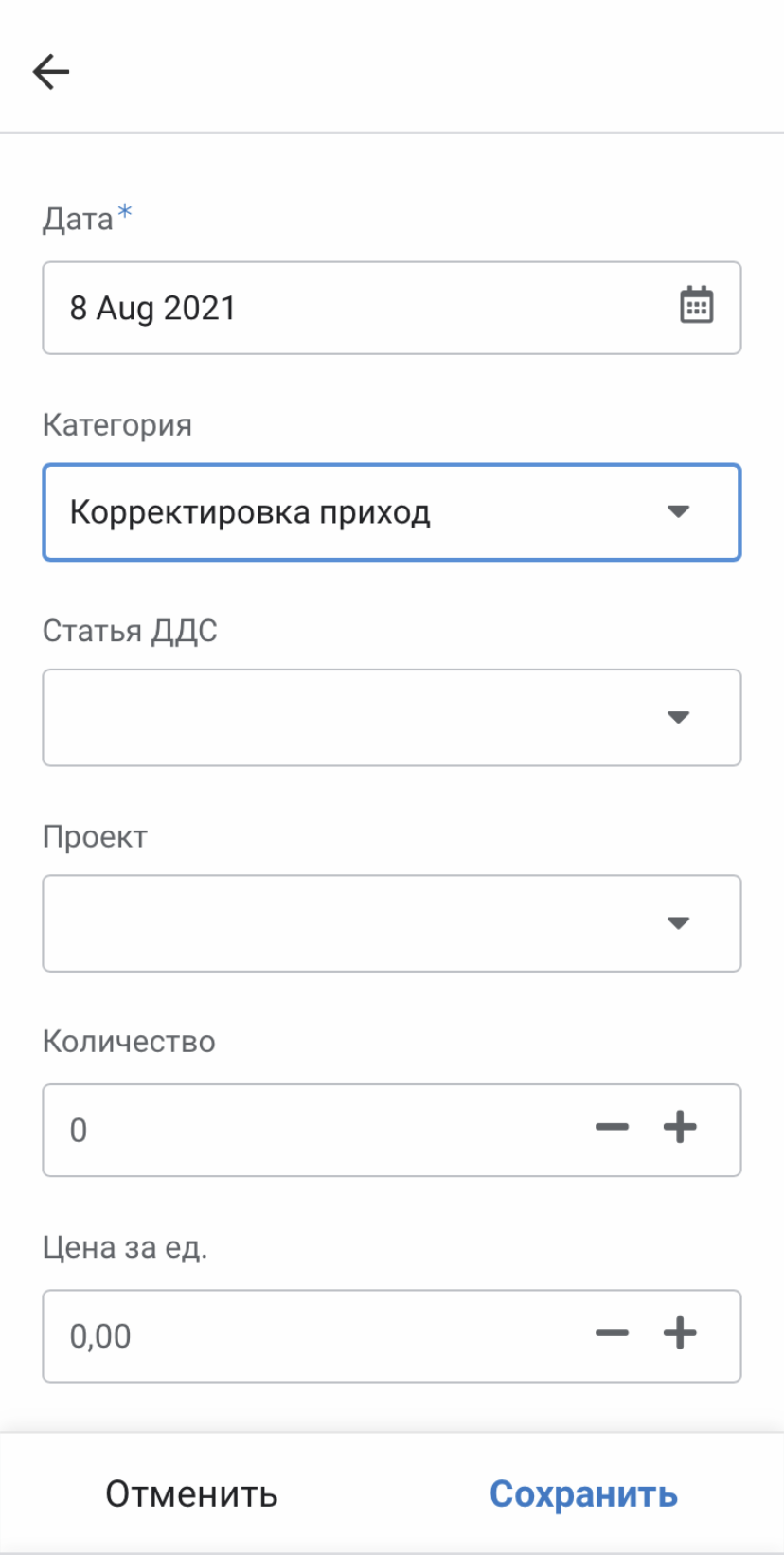Open the calendar picker for Дата
Viewport: 784px width, 1555px height.
coord(696,306)
